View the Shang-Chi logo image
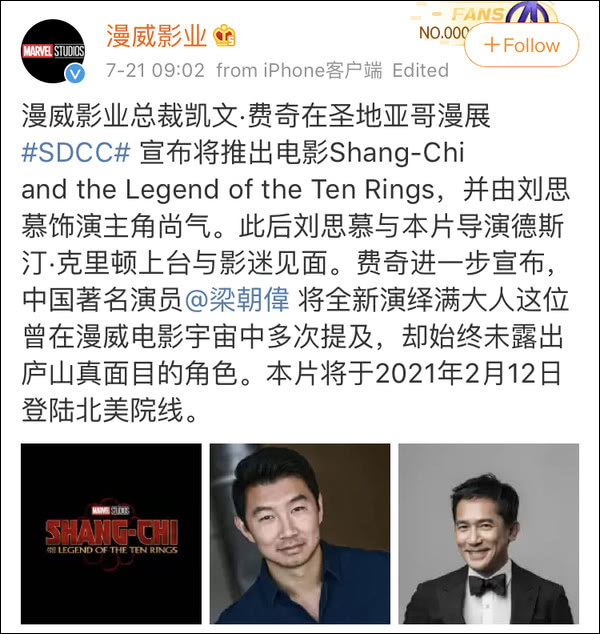 click(111, 534)
